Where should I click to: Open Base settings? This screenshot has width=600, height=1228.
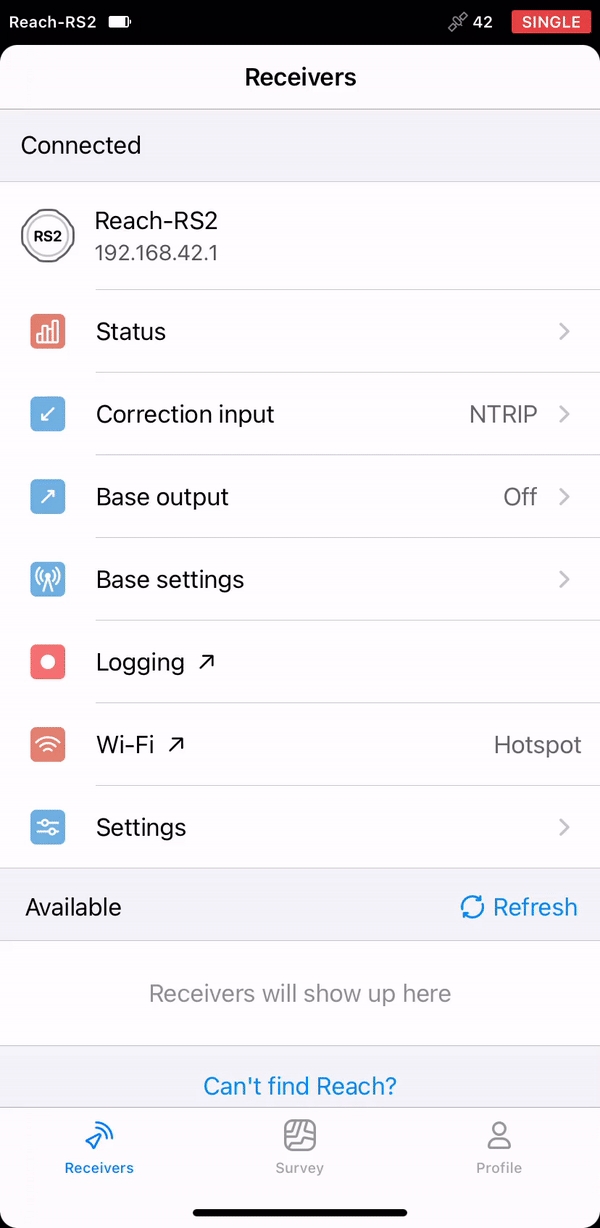[x=300, y=580]
